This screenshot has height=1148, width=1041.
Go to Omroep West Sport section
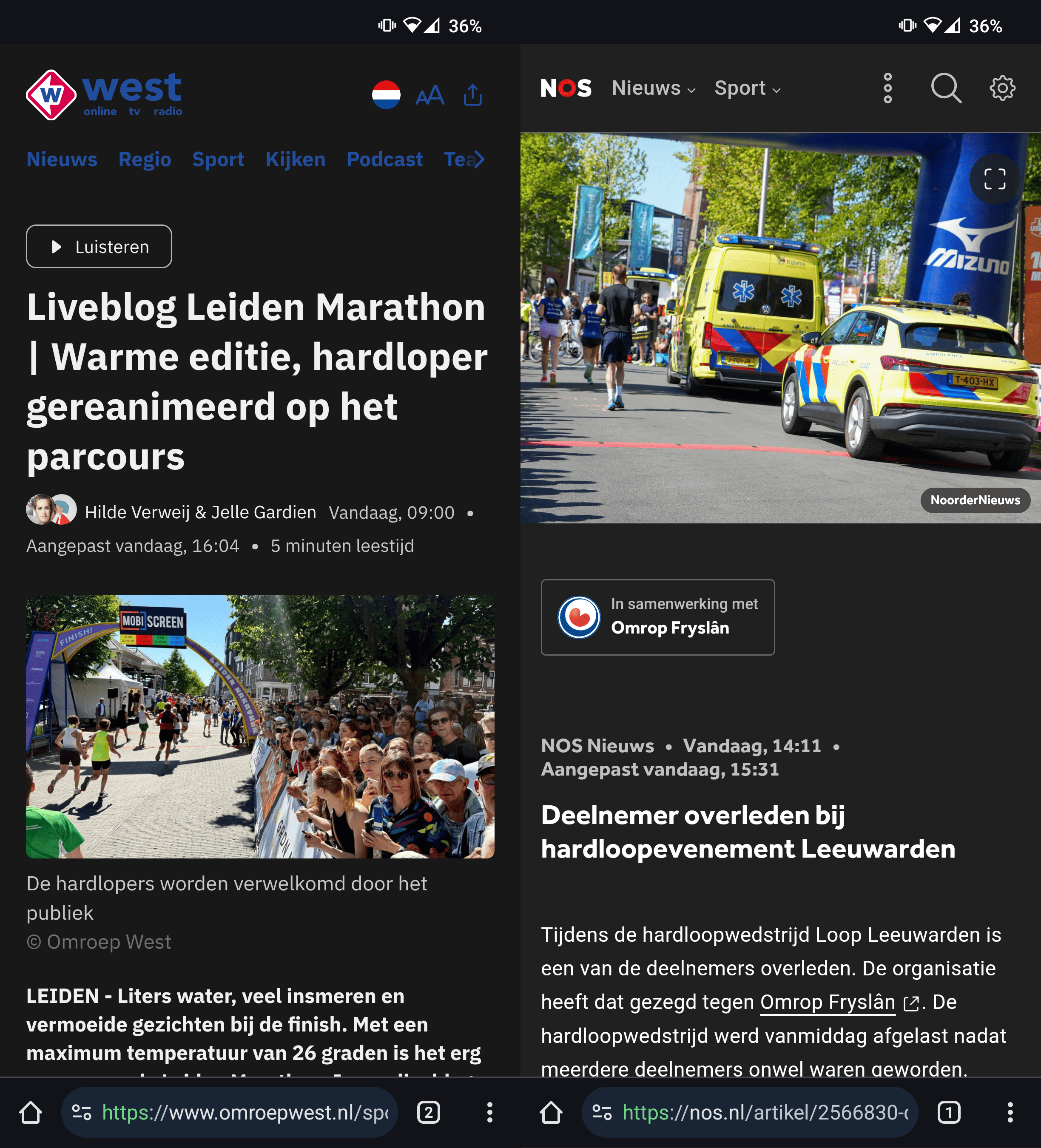coord(218,159)
